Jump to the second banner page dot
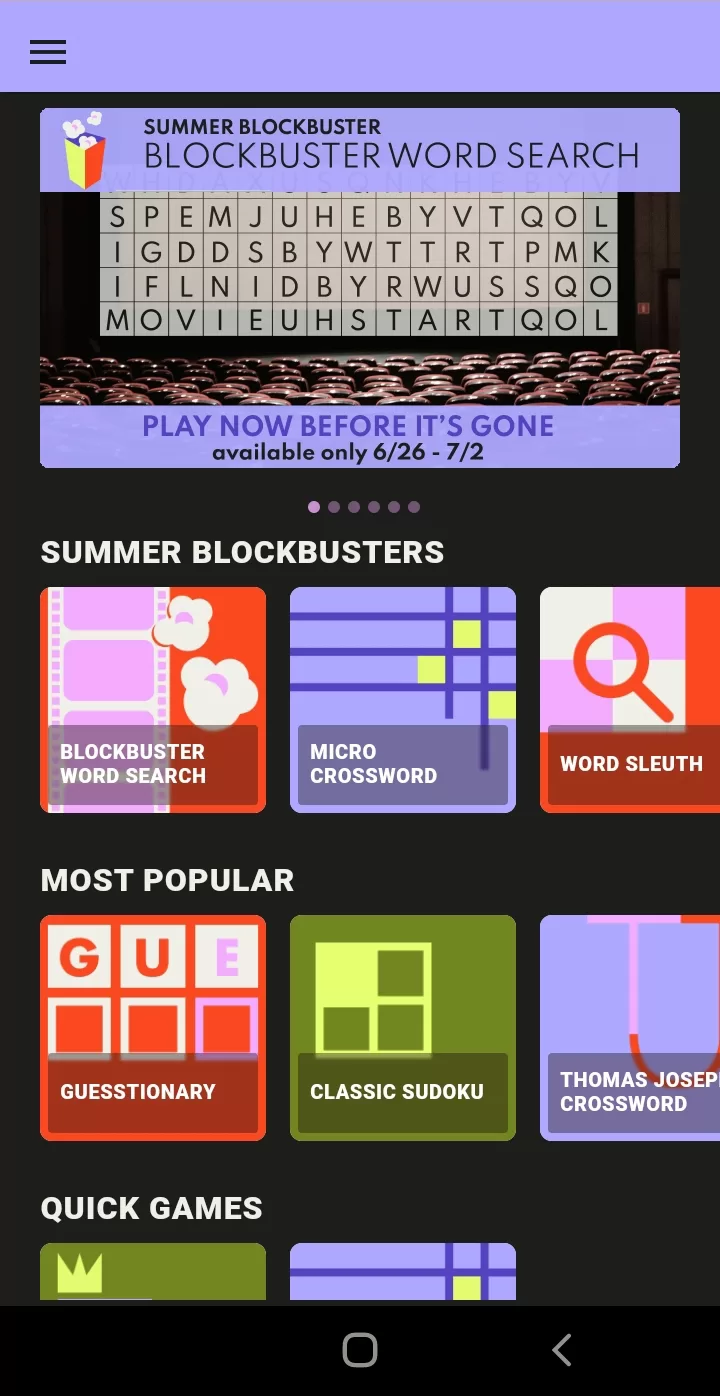 pyautogui.click(x=334, y=507)
